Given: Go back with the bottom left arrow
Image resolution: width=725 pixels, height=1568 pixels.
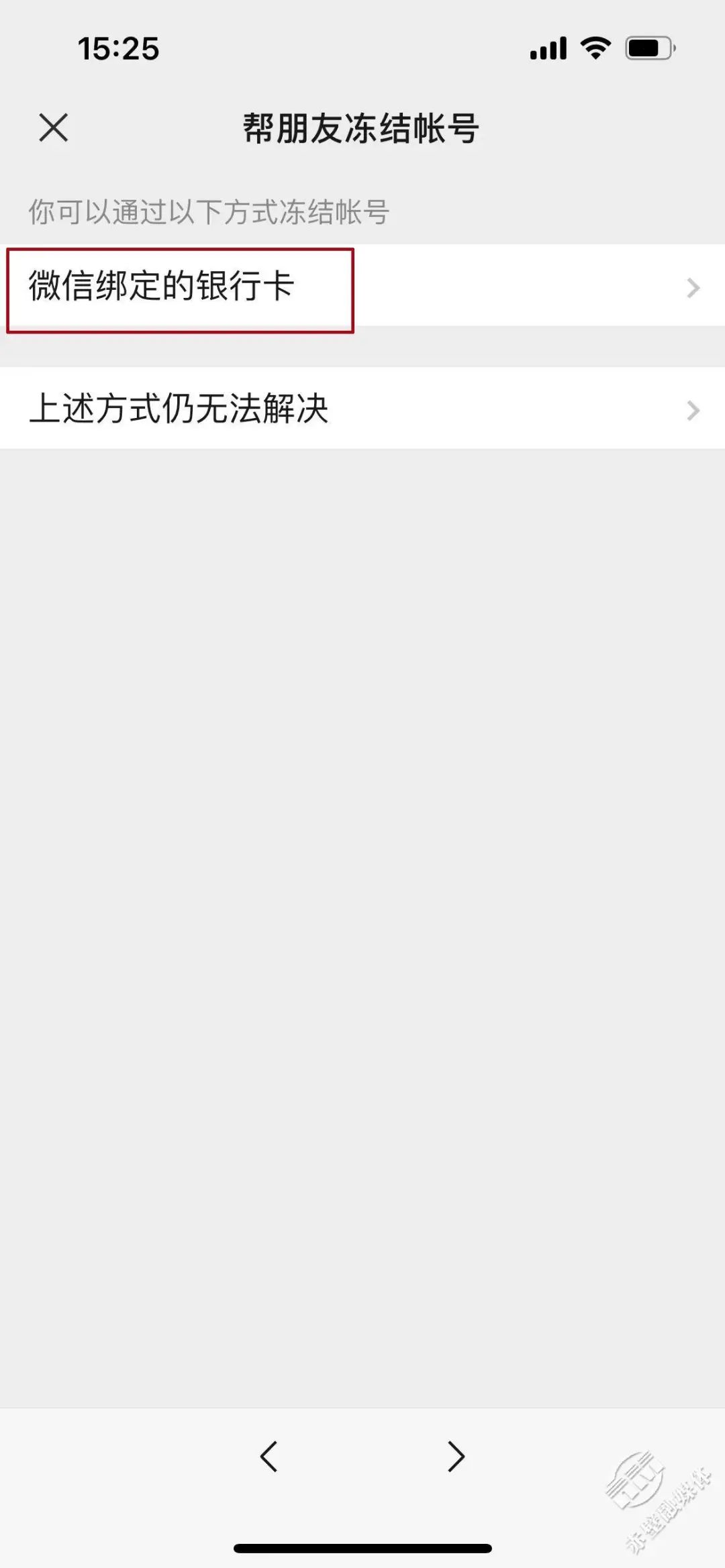Looking at the screenshot, I should coord(269,1456).
